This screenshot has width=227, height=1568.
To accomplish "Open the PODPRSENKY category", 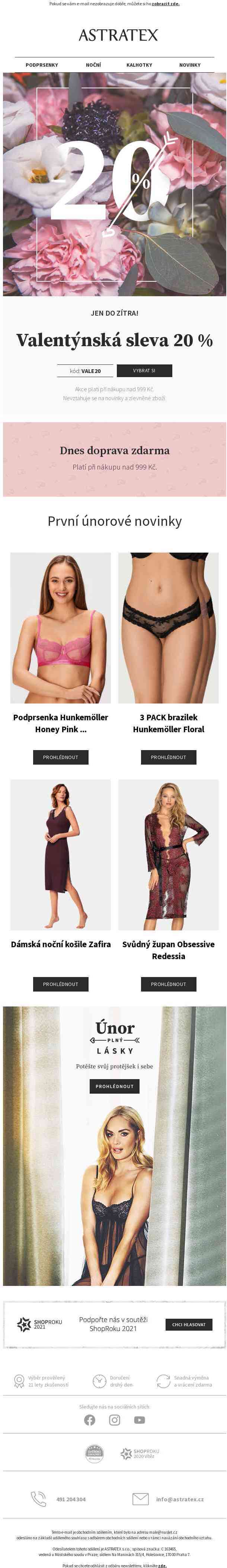I will point(42,64).
